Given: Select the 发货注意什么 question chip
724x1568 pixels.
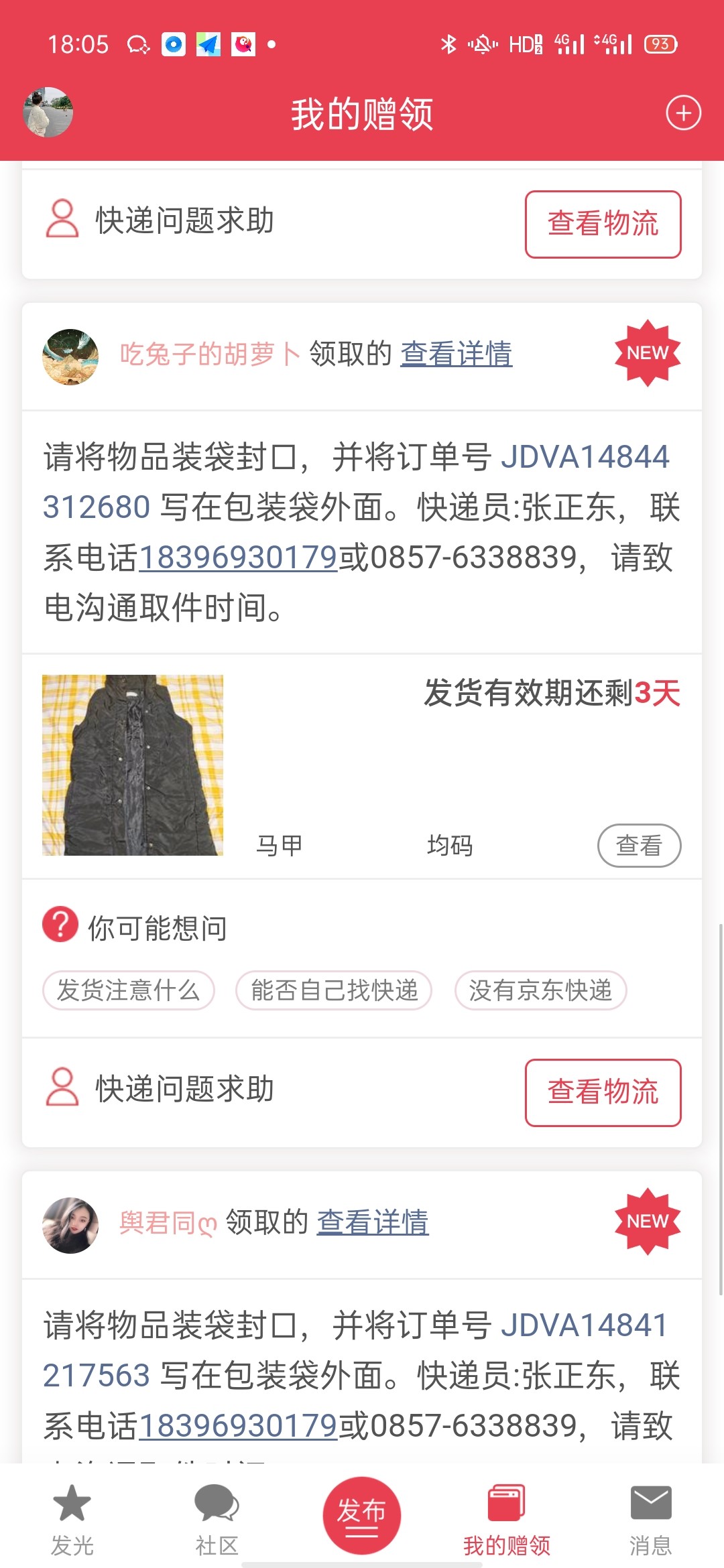Looking at the screenshot, I should [x=129, y=990].
